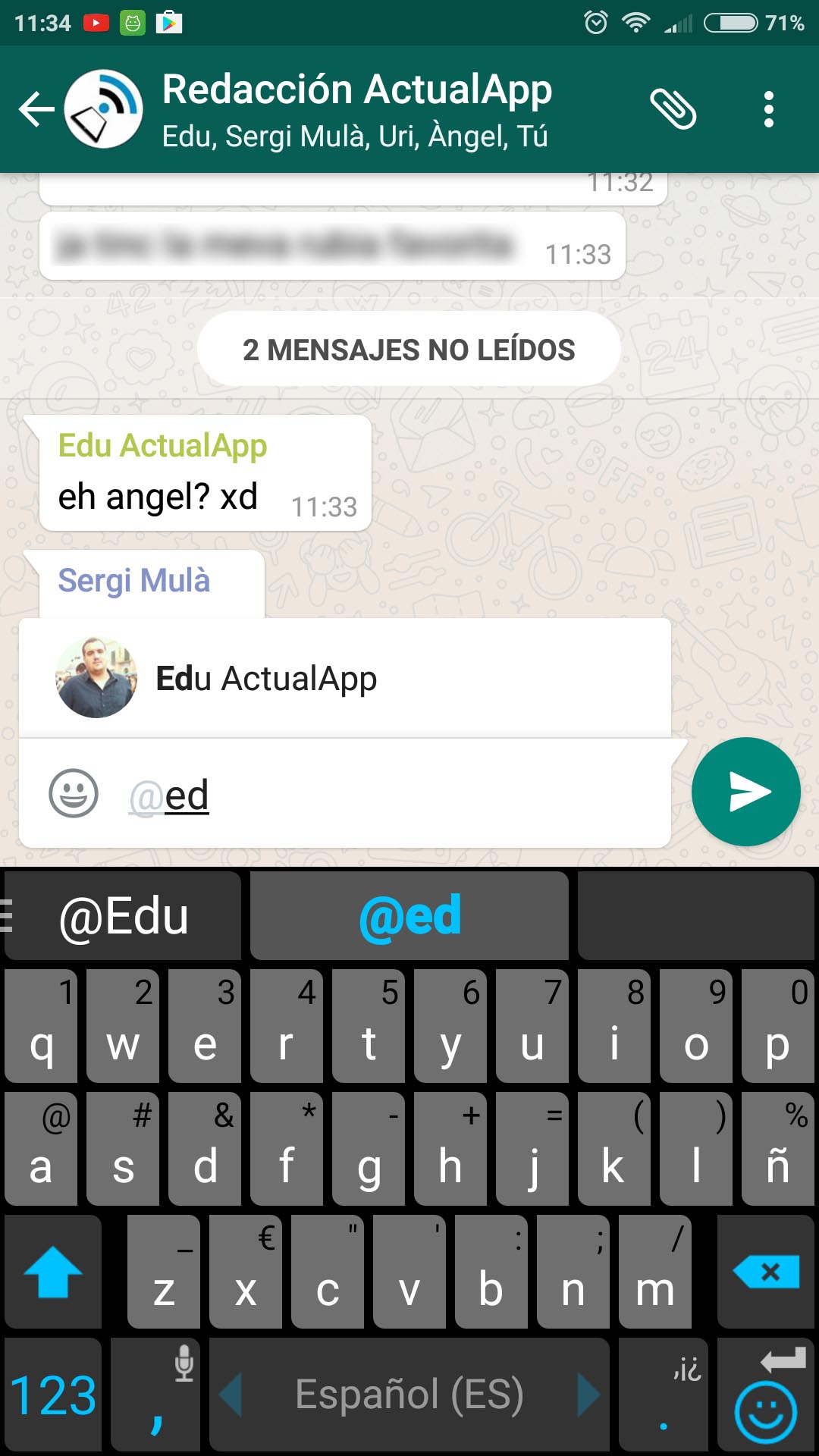Tap the keyboard smiley enter key
819x1456 pixels.
(766, 1395)
